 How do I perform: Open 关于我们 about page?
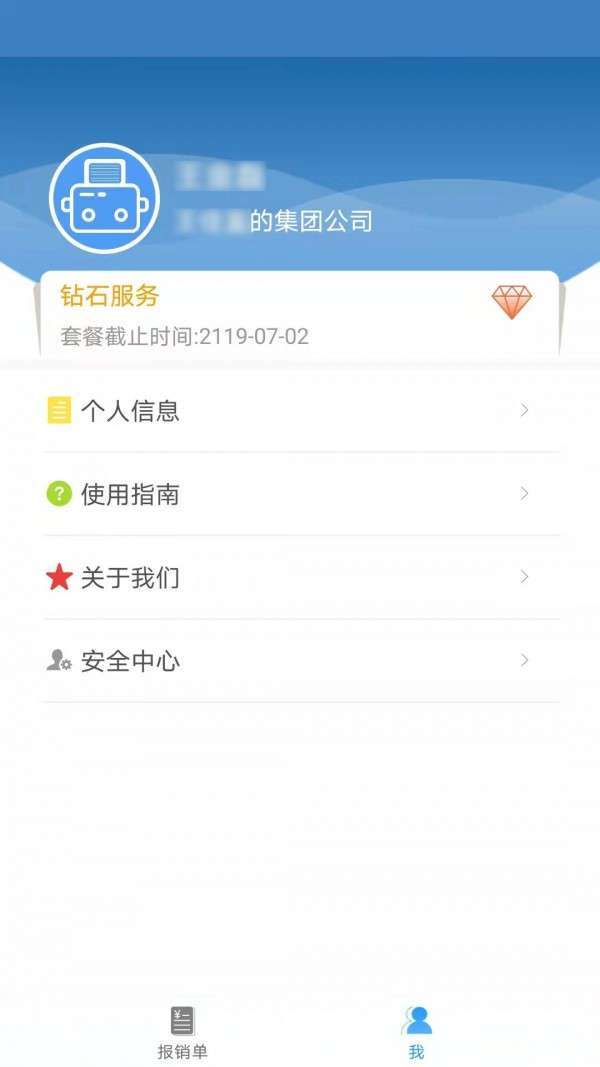coord(300,578)
